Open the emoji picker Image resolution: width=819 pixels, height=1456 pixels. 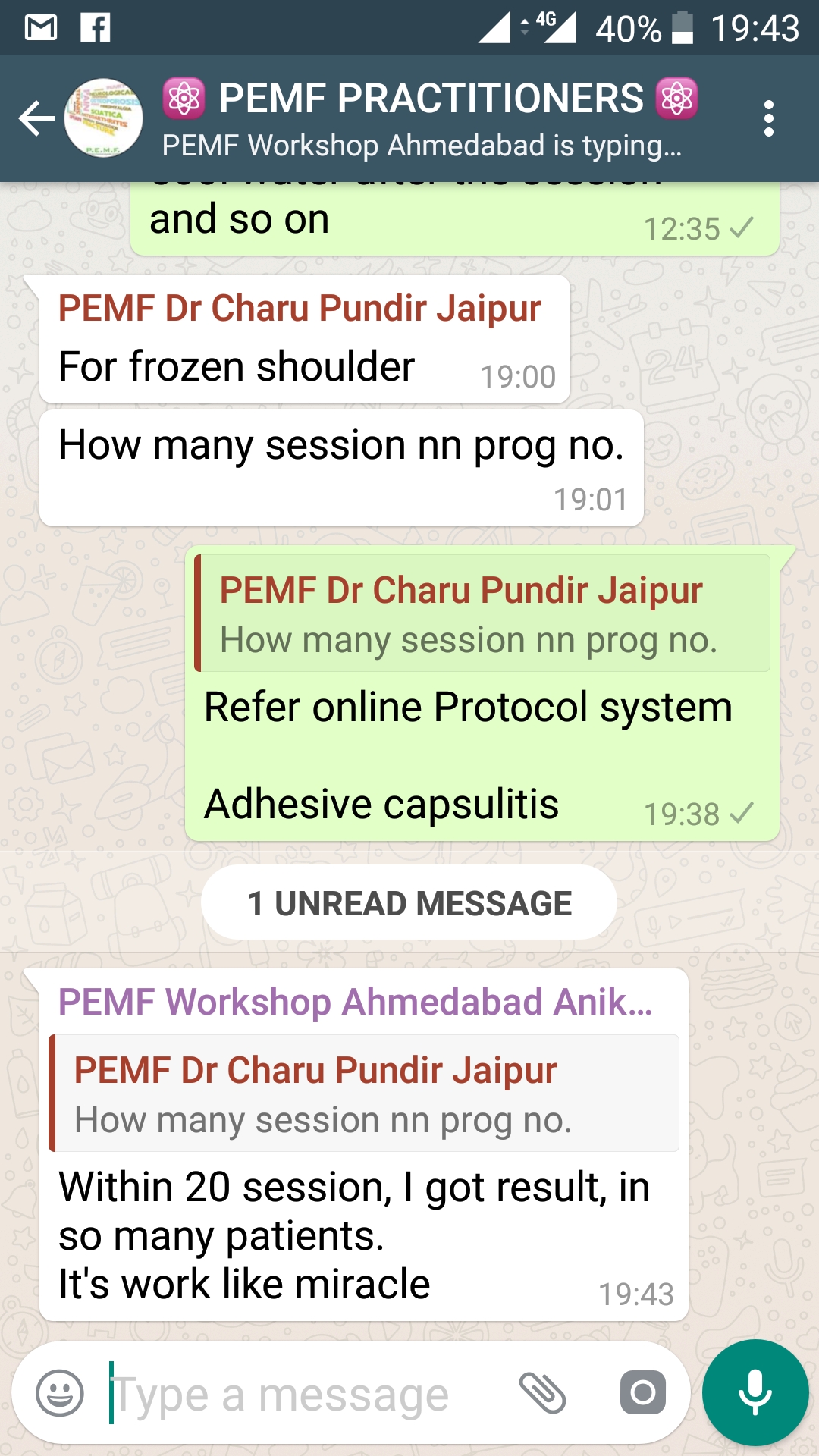pyautogui.click(x=60, y=1393)
